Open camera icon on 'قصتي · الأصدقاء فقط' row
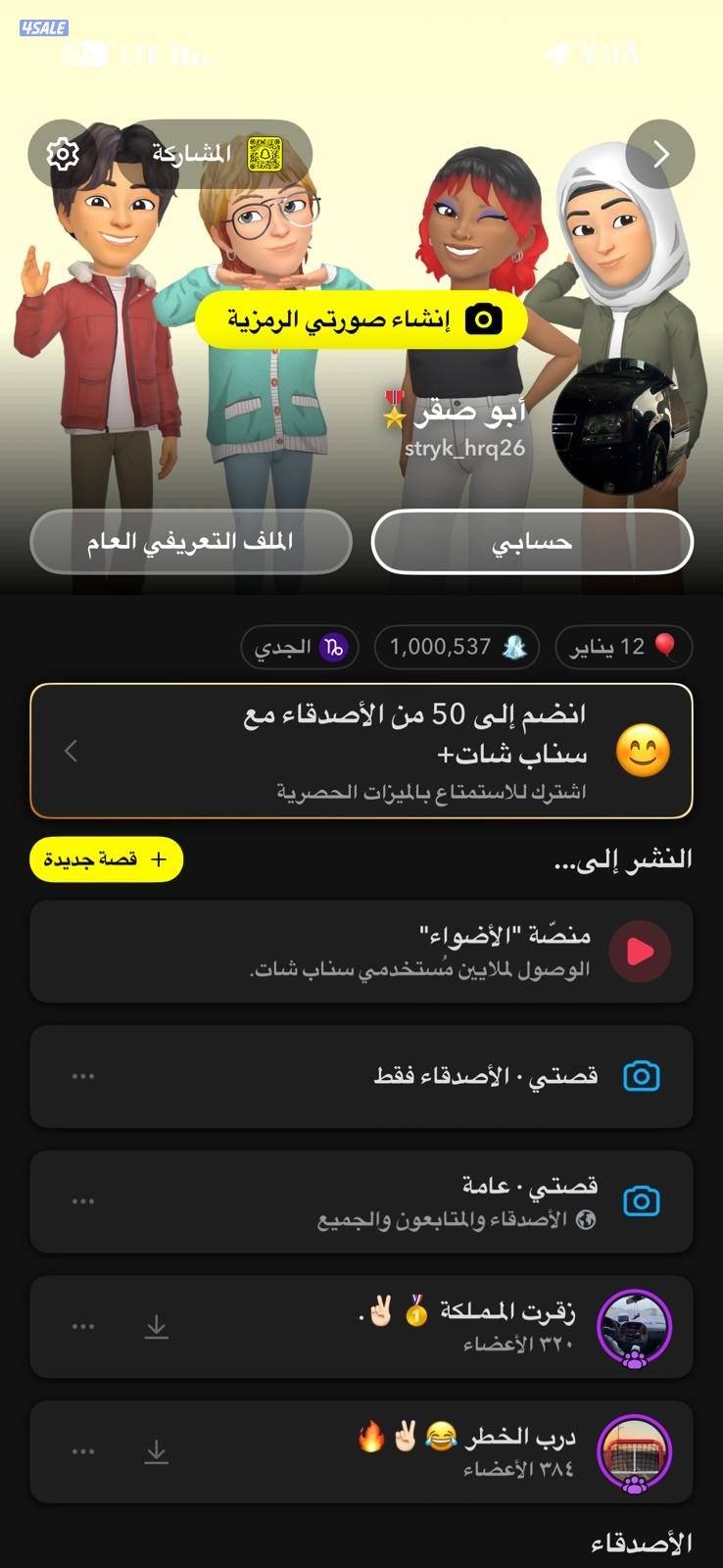This screenshot has height=1568, width=723. (x=642, y=1076)
